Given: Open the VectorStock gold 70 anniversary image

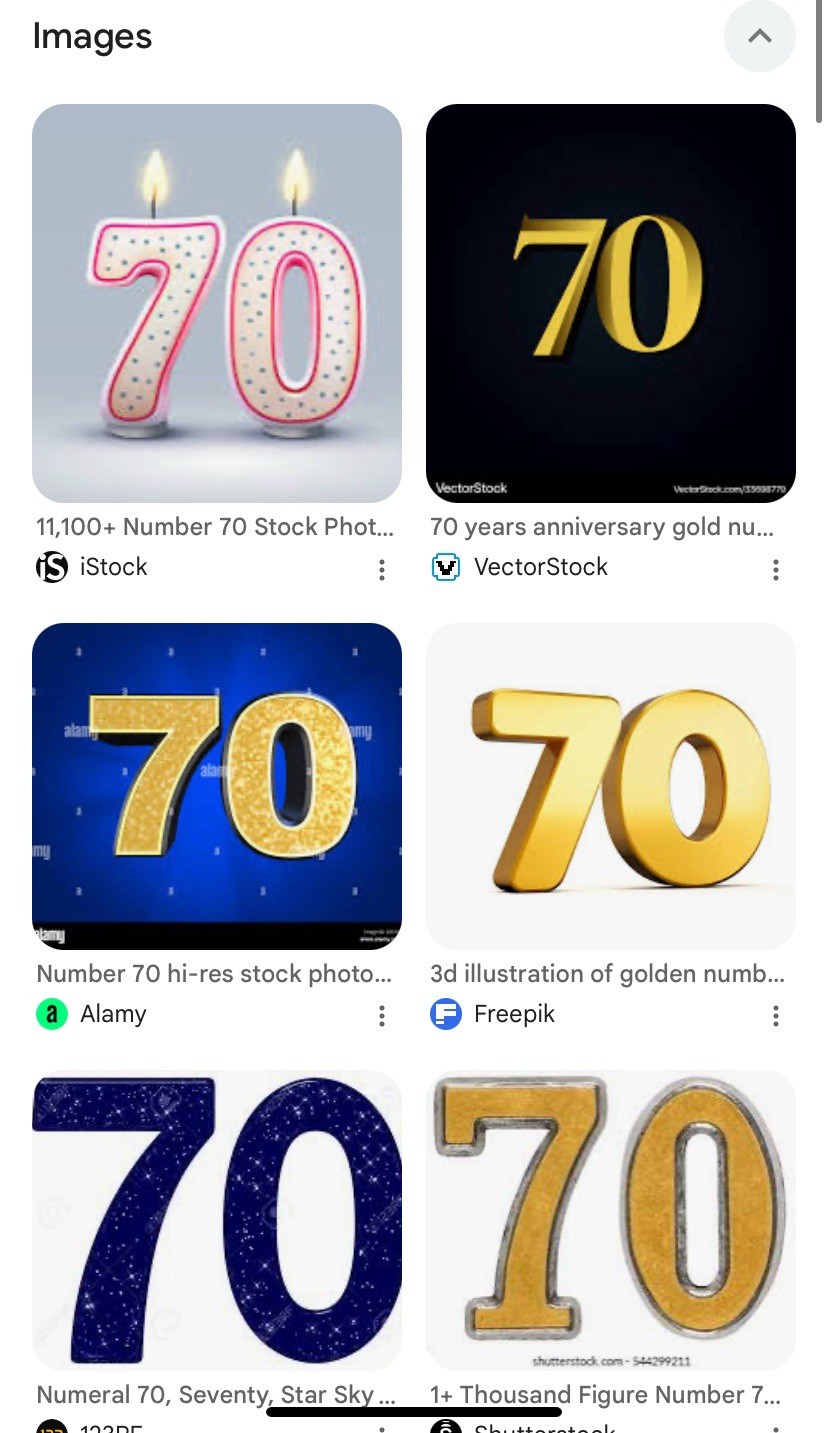Looking at the screenshot, I should coord(610,303).
